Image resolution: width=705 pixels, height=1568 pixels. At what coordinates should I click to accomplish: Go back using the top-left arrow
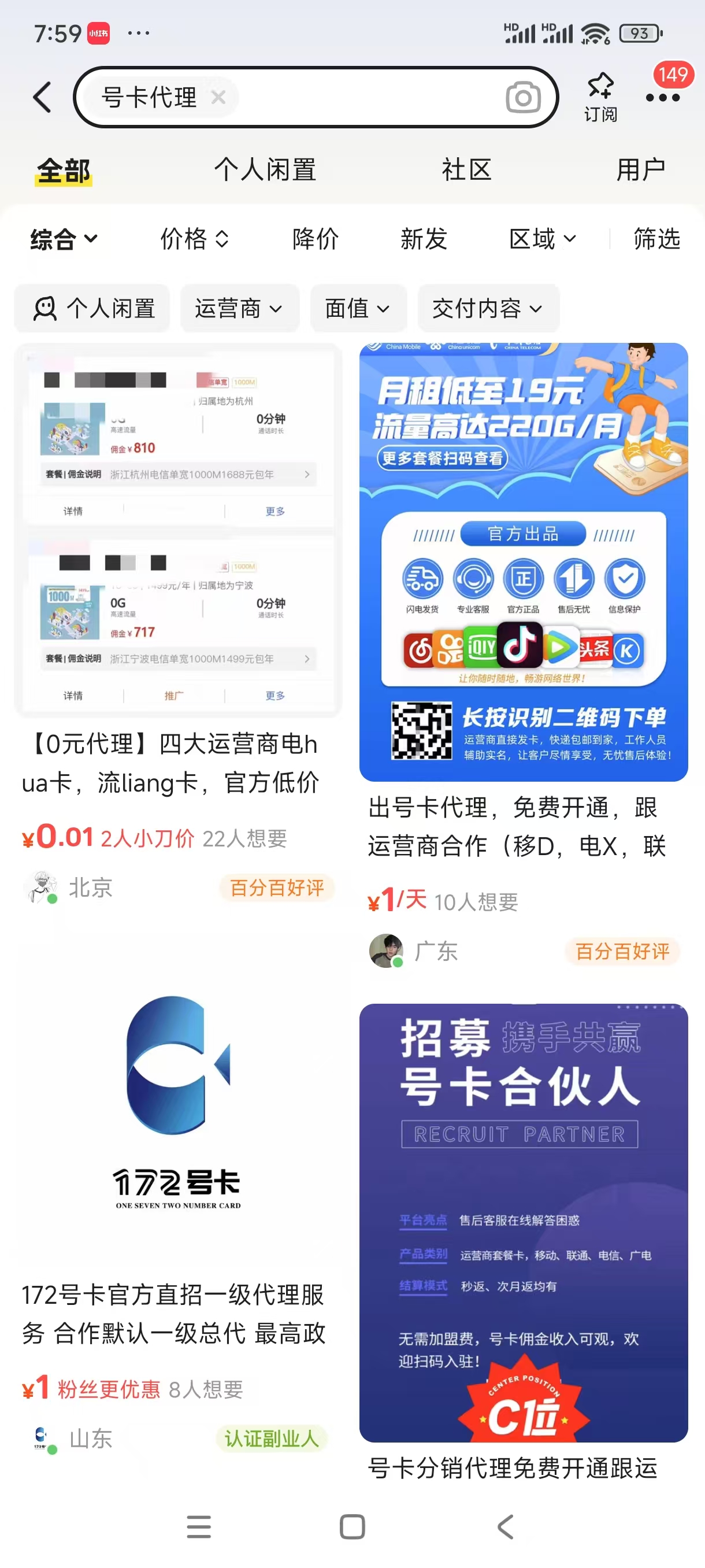[x=42, y=97]
